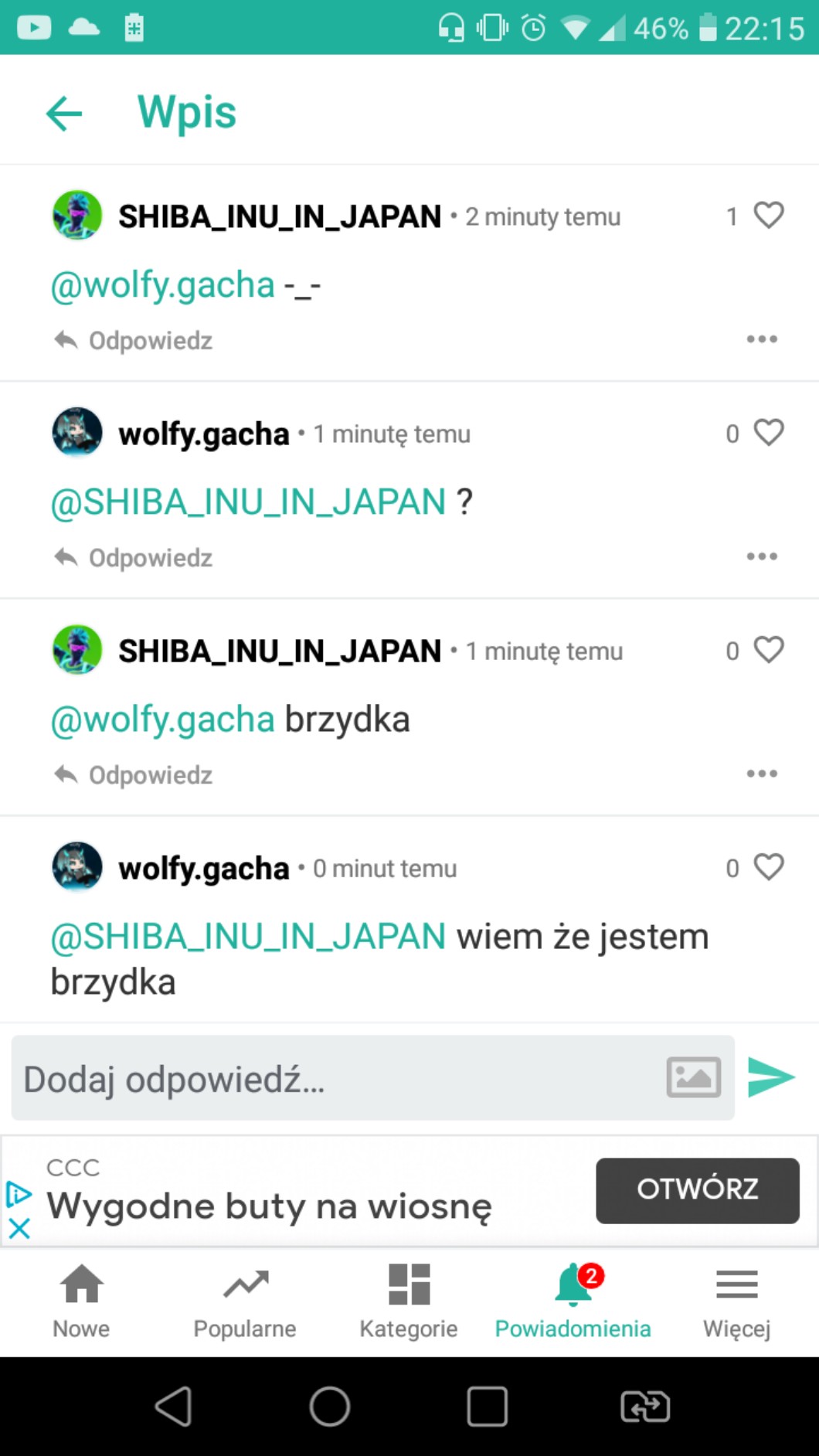Screen dimensions: 819x1456
Task: Open more options for the "brzydka" comment
Action: (762, 774)
